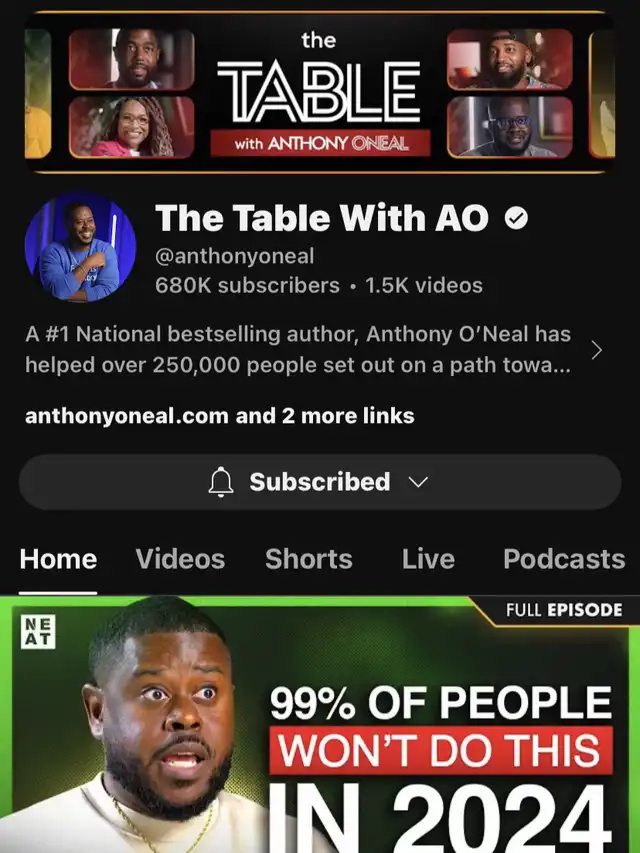This screenshot has width=640, height=853.
Task: Switch to the Shorts tab
Action: [x=308, y=559]
